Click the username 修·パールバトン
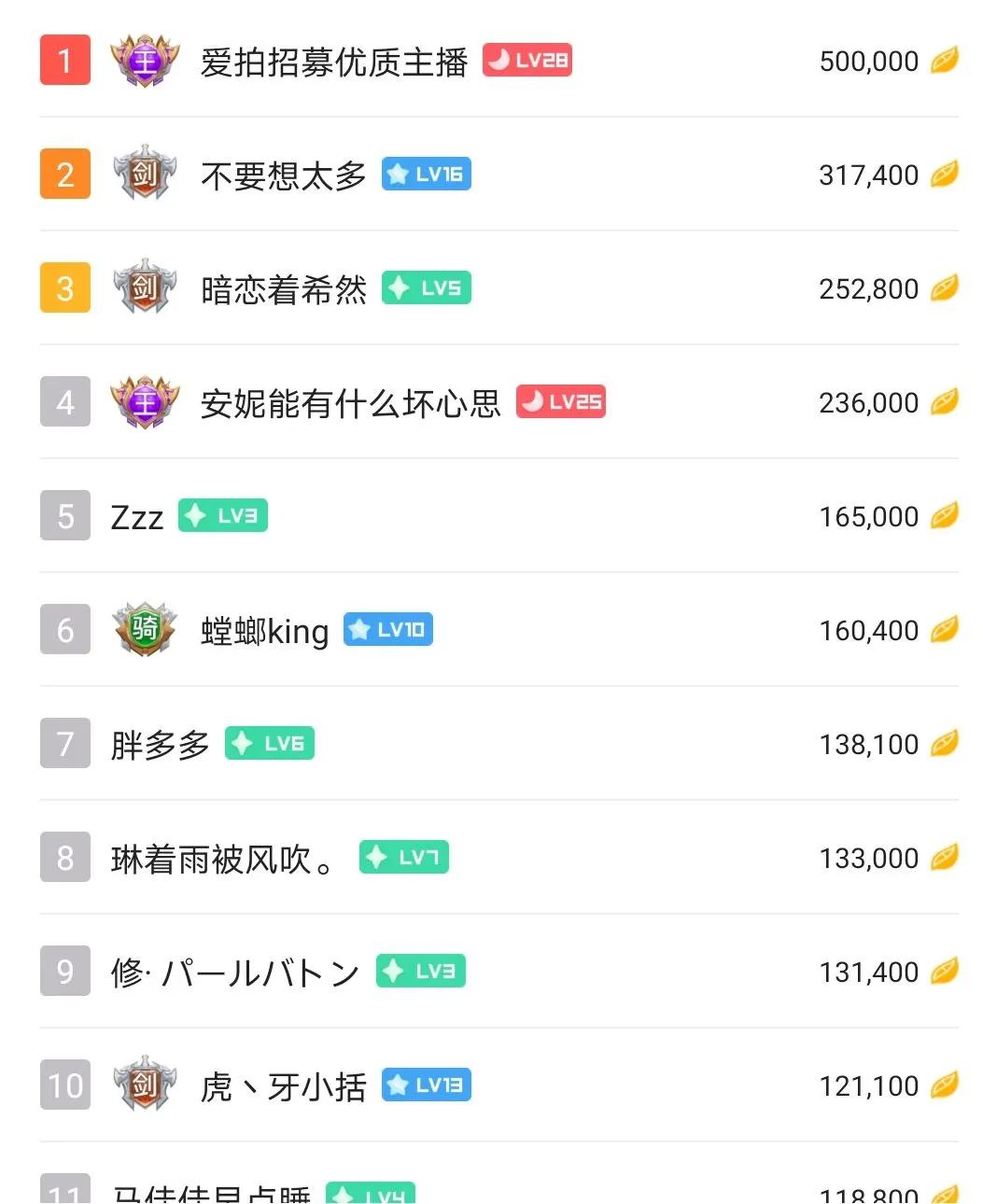 point(233,972)
